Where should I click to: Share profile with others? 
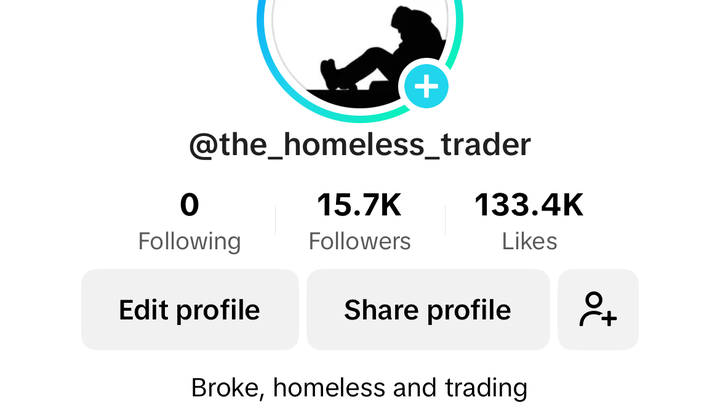click(427, 310)
